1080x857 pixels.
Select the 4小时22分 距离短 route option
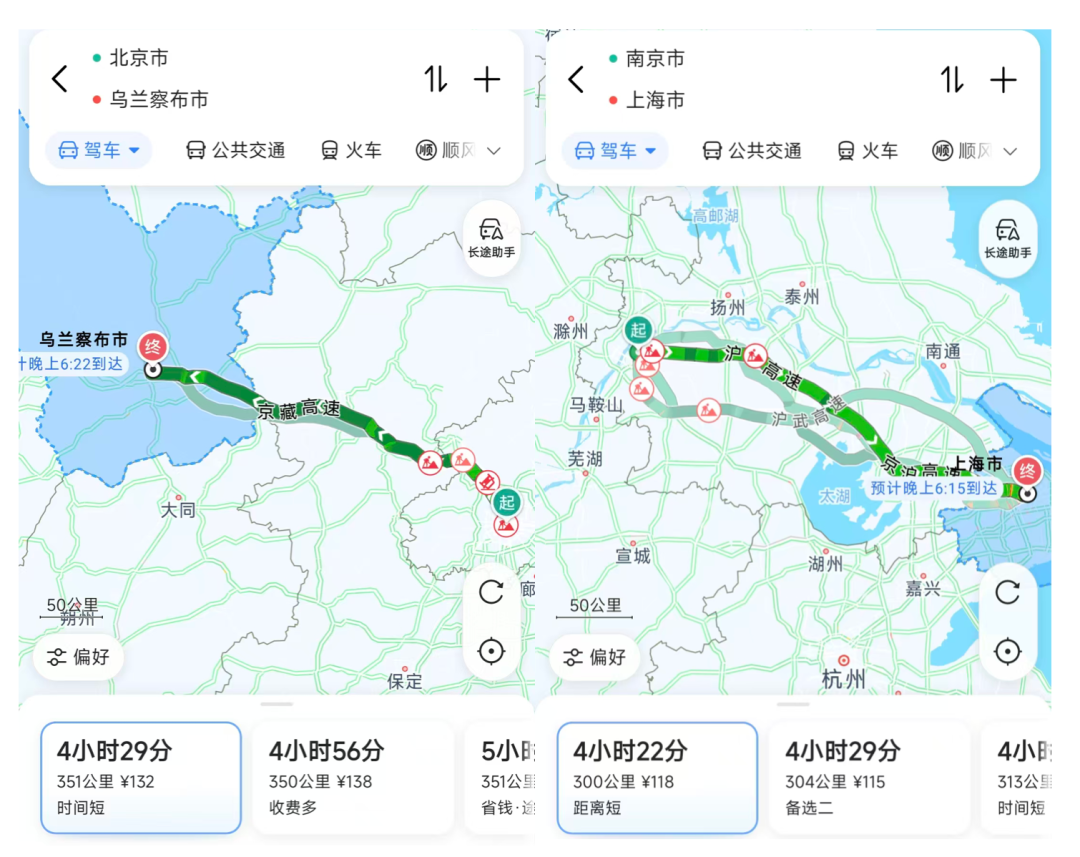(x=657, y=778)
